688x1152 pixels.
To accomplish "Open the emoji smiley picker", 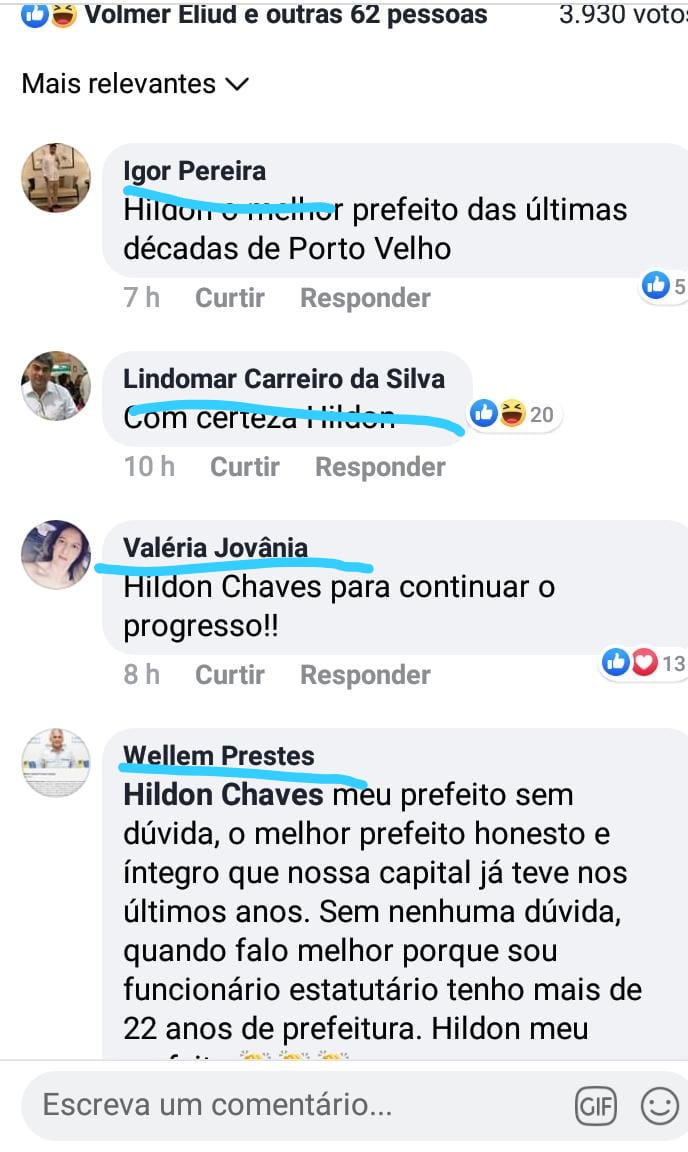I will pos(657,1106).
